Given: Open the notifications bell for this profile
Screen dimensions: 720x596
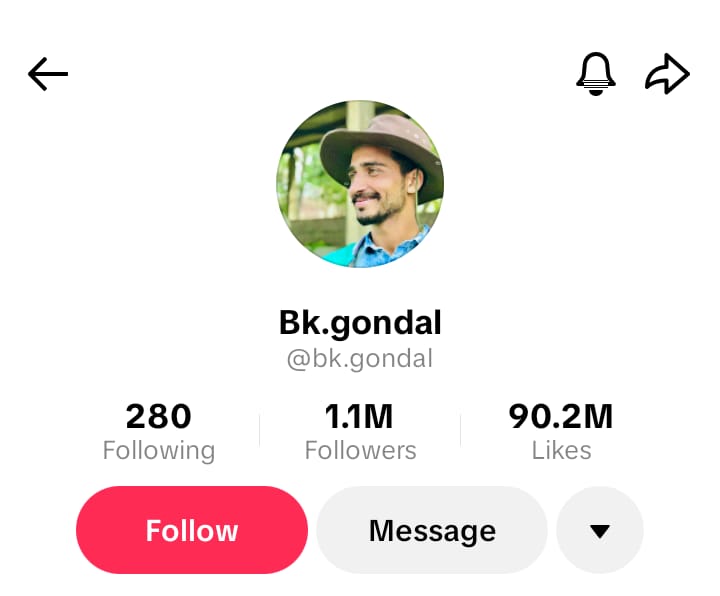Looking at the screenshot, I should 596,74.
